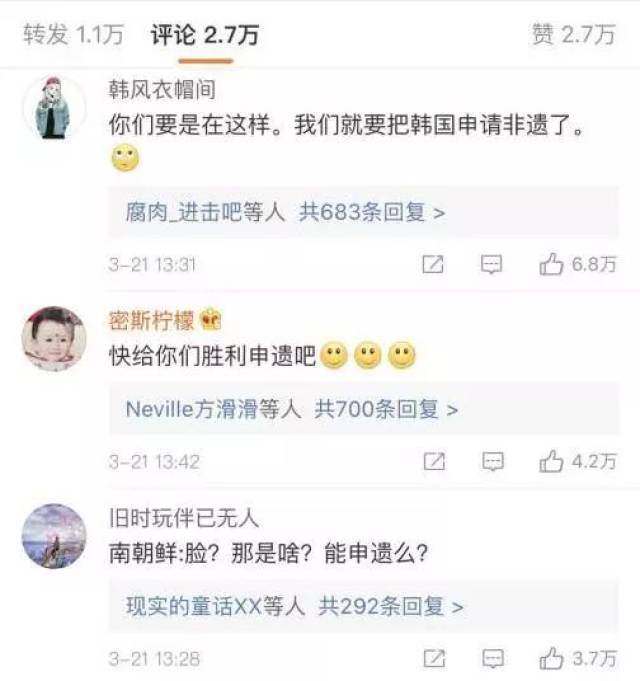Screen dimensions: 640x681
Task: View the 292 replies under 旧时玩伴已无人's comment
Action: [295, 606]
